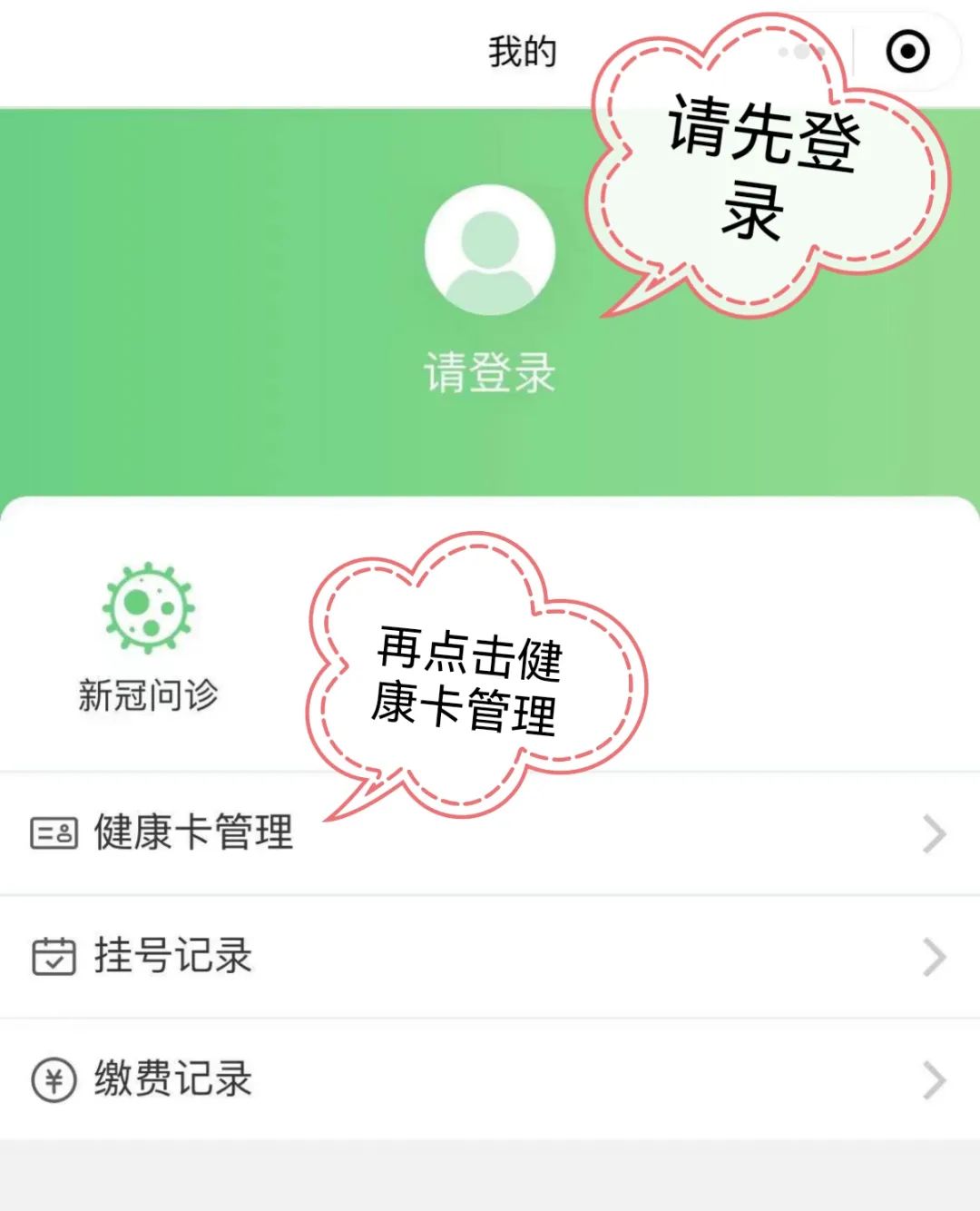Screen dimensions: 980x1211
Task: Tap the profile avatar to log in
Action: (x=490, y=250)
